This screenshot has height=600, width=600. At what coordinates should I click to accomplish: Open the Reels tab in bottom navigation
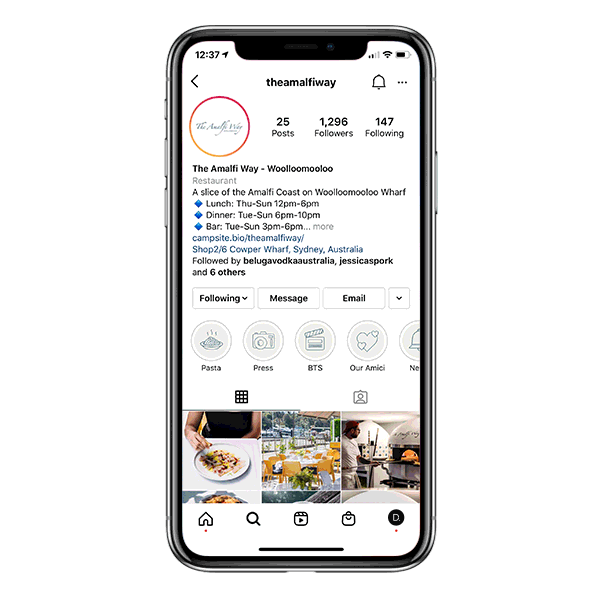point(301,519)
